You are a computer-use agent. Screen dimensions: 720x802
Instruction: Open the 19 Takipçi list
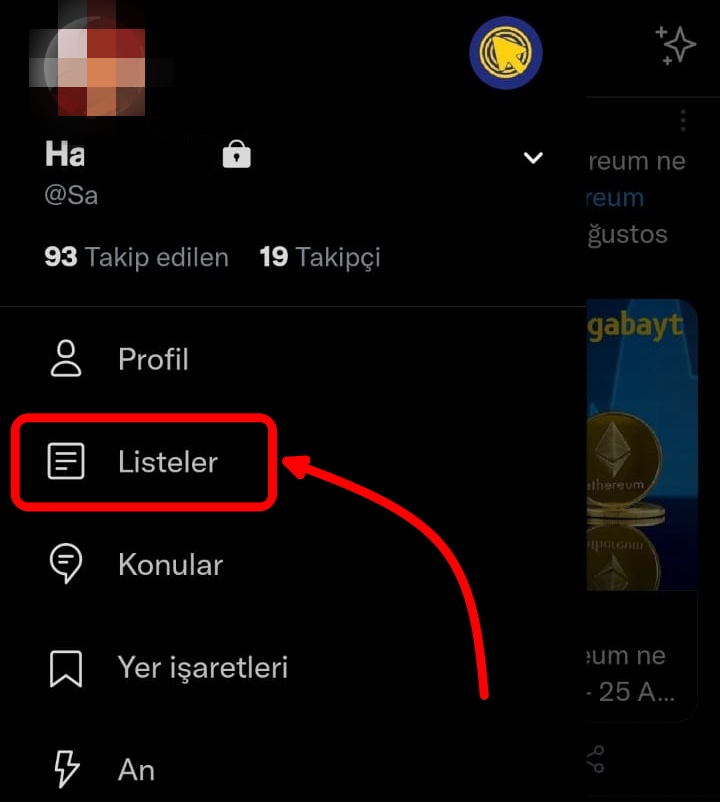pyautogui.click(x=320, y=256)
